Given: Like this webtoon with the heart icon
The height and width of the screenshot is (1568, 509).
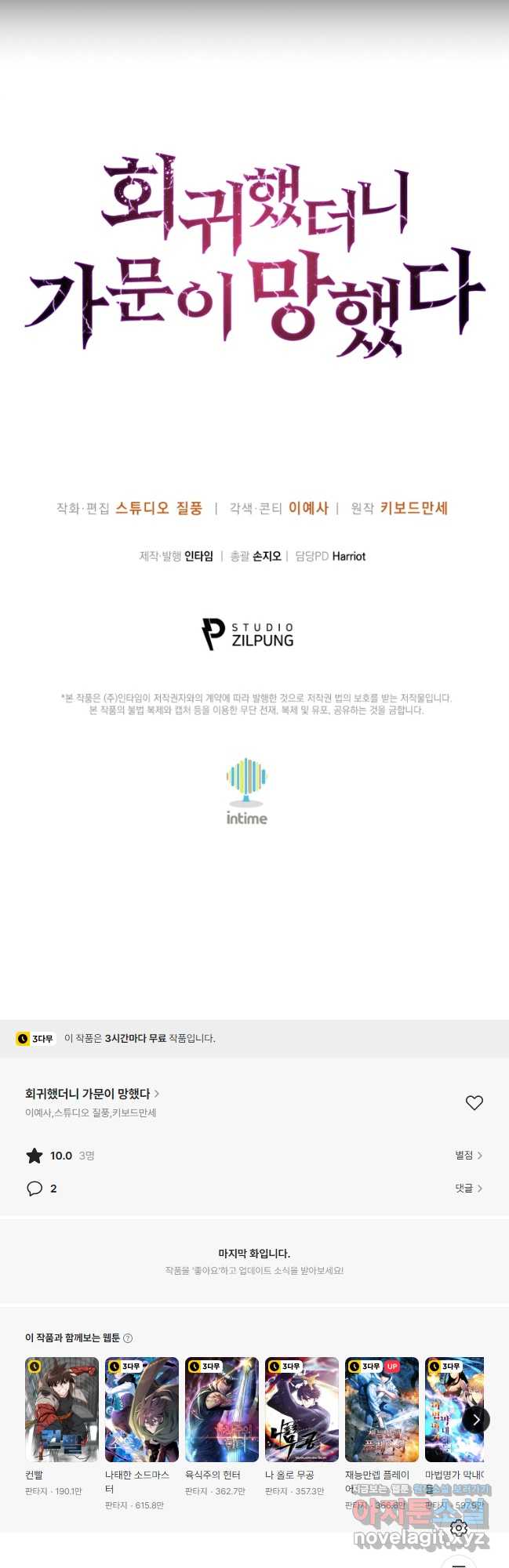Looking at the screenshot, I should tap(474, 1102).
